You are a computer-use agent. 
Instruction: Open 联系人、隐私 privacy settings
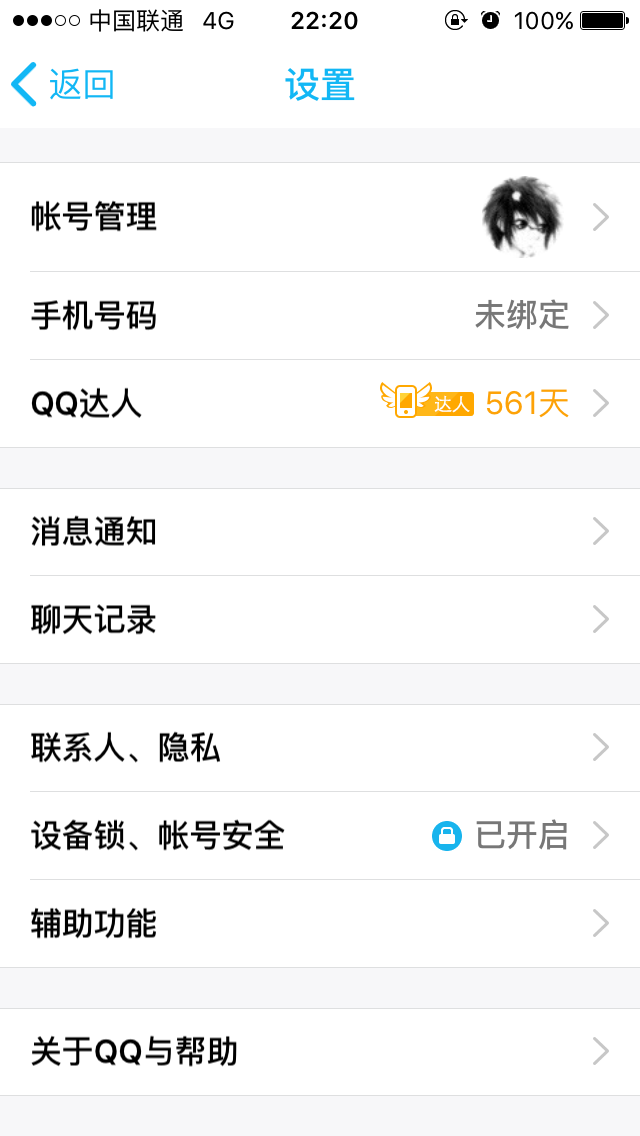[x=320, y=748]
